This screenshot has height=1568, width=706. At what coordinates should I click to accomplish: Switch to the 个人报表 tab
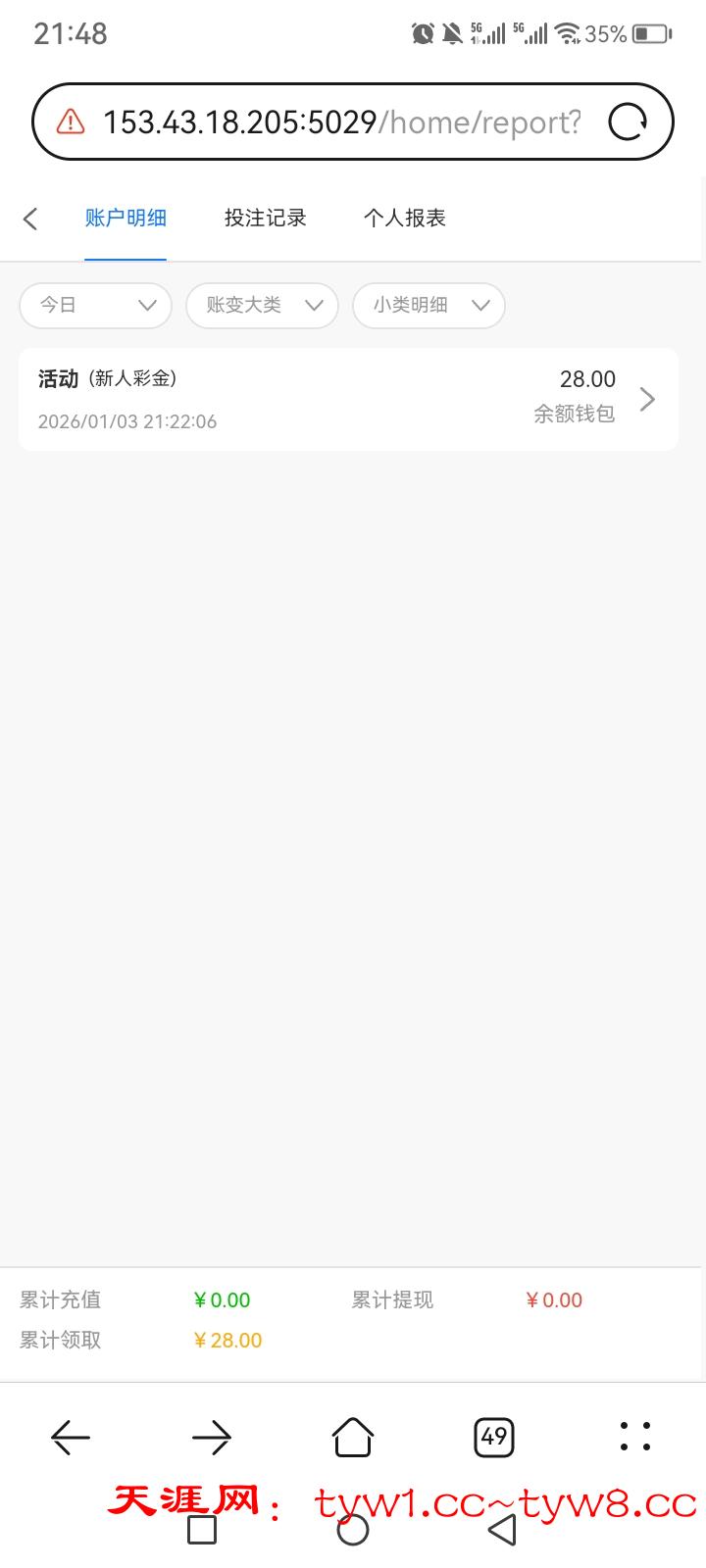coord(404,219)
